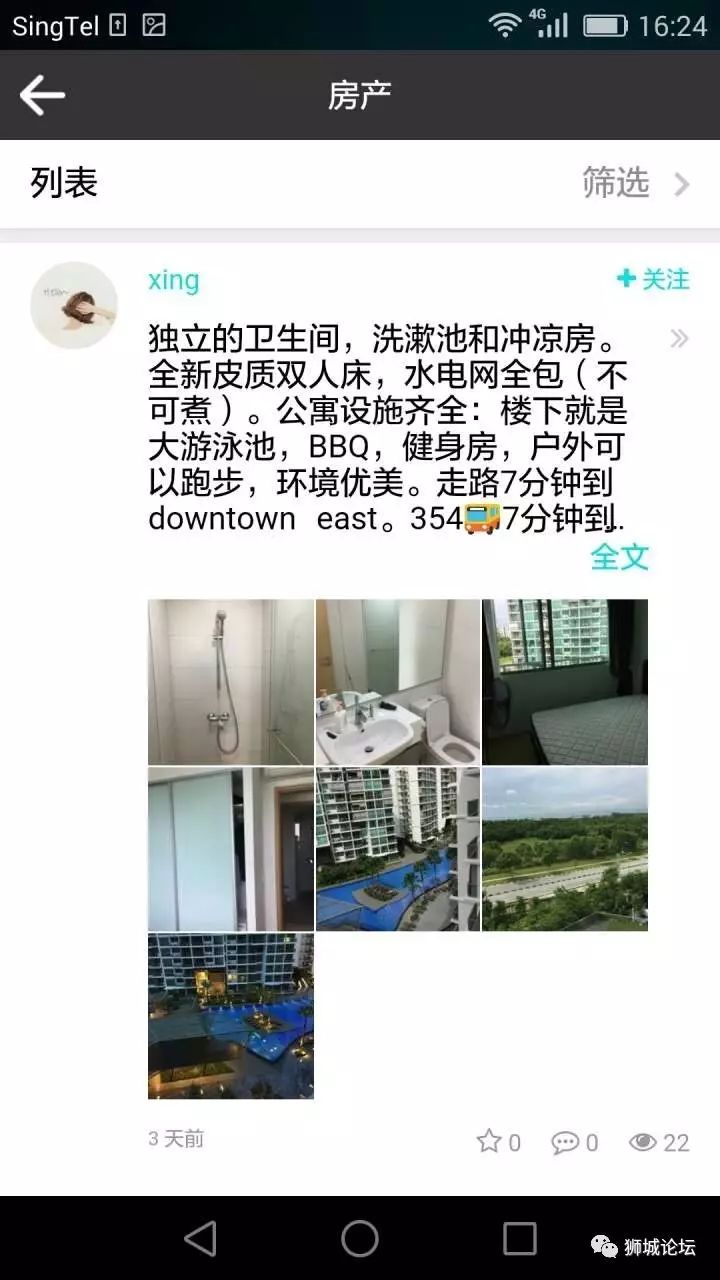
Task: Tap the back arrow to leave 房产 page
Action: coord(42,95)
